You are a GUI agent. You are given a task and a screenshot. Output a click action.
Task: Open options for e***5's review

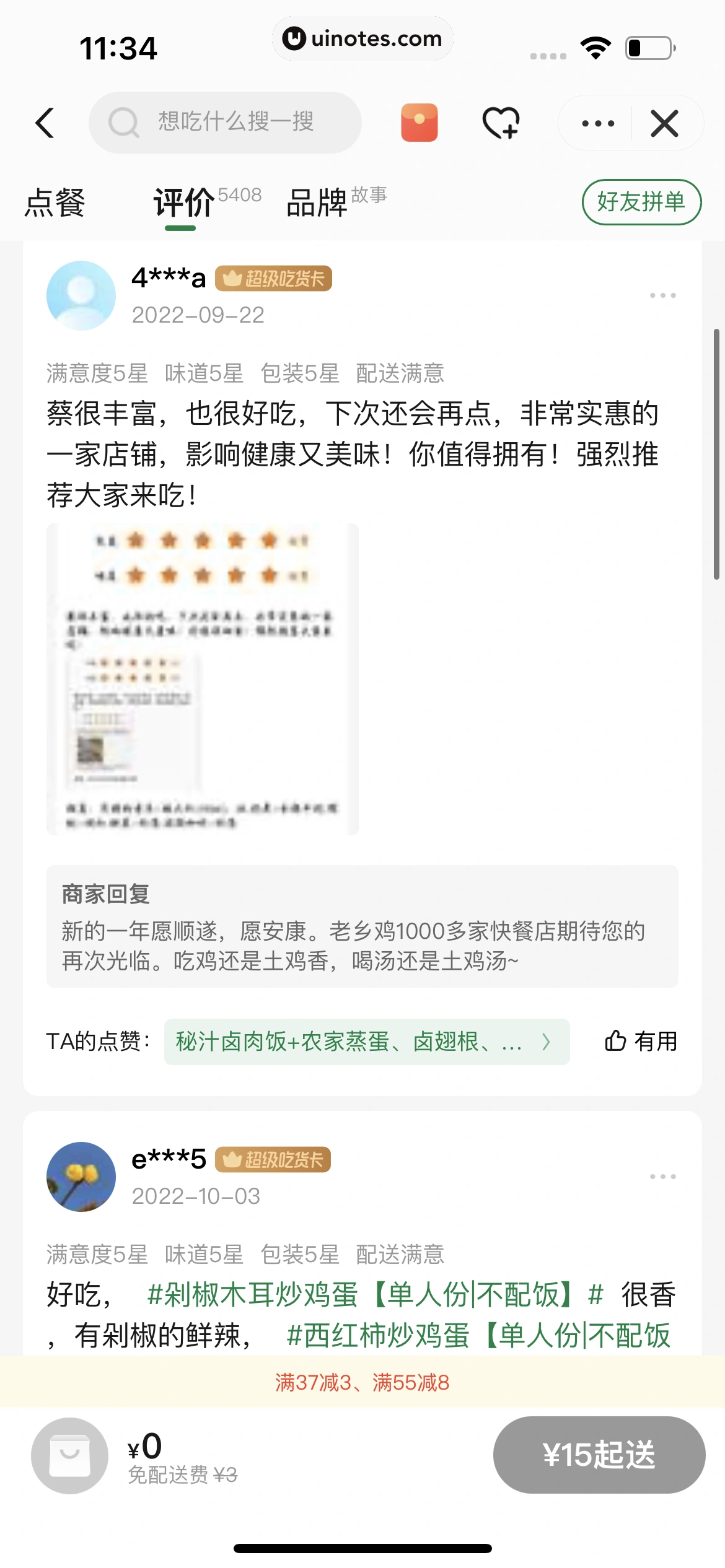point(662,1176)
